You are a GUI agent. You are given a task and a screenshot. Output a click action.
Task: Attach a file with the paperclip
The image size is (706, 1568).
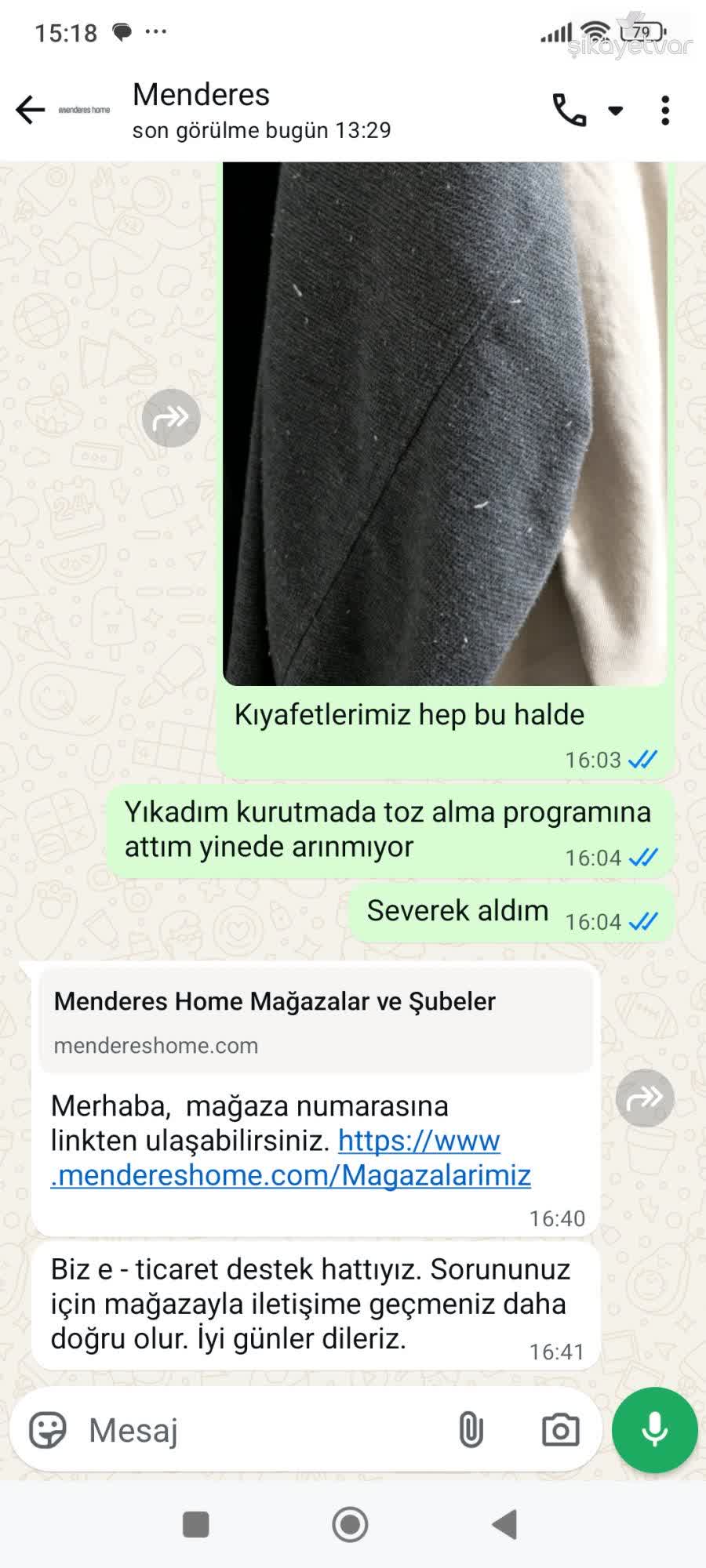click(471, 1430)
